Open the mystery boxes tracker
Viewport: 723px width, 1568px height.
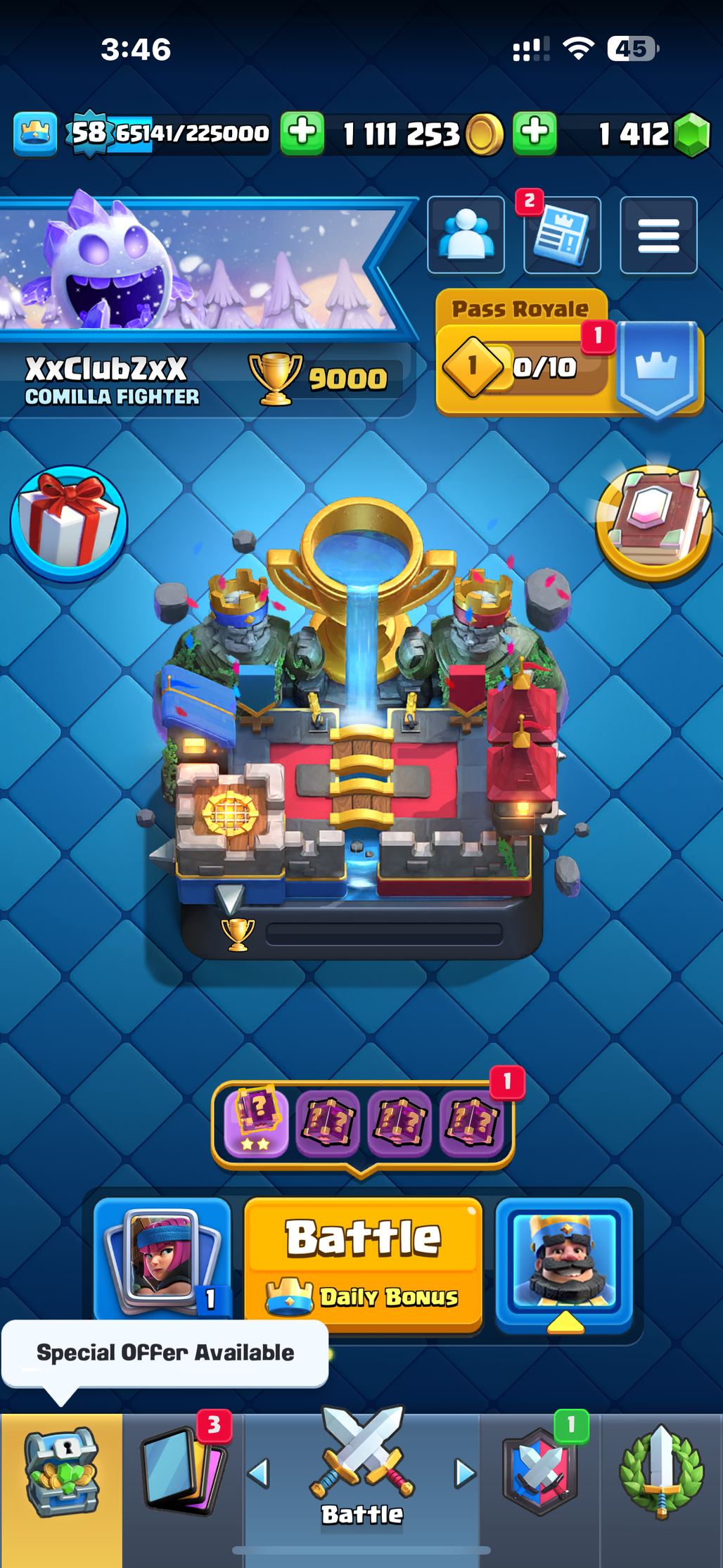point(363,1122)
